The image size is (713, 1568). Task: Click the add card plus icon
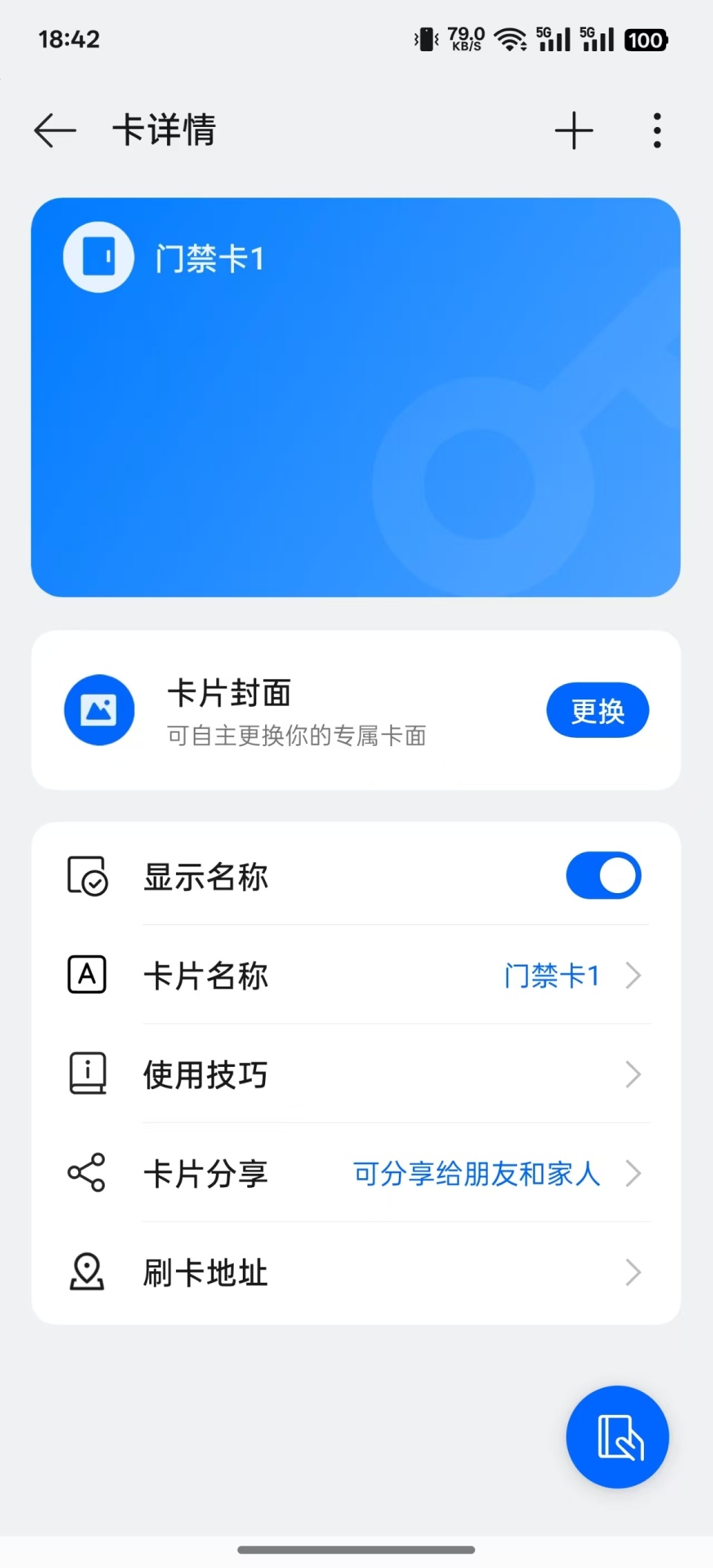click(x=573, y=130)
